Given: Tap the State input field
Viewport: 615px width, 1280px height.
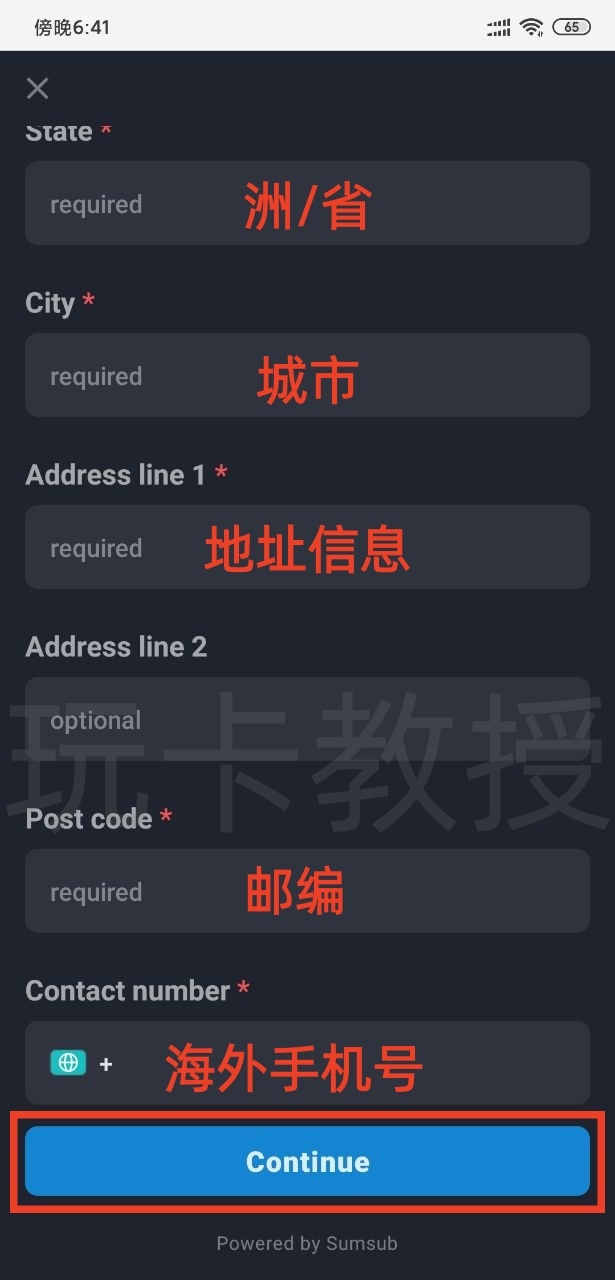Looking at the screenshot, I should pos(307,204).
